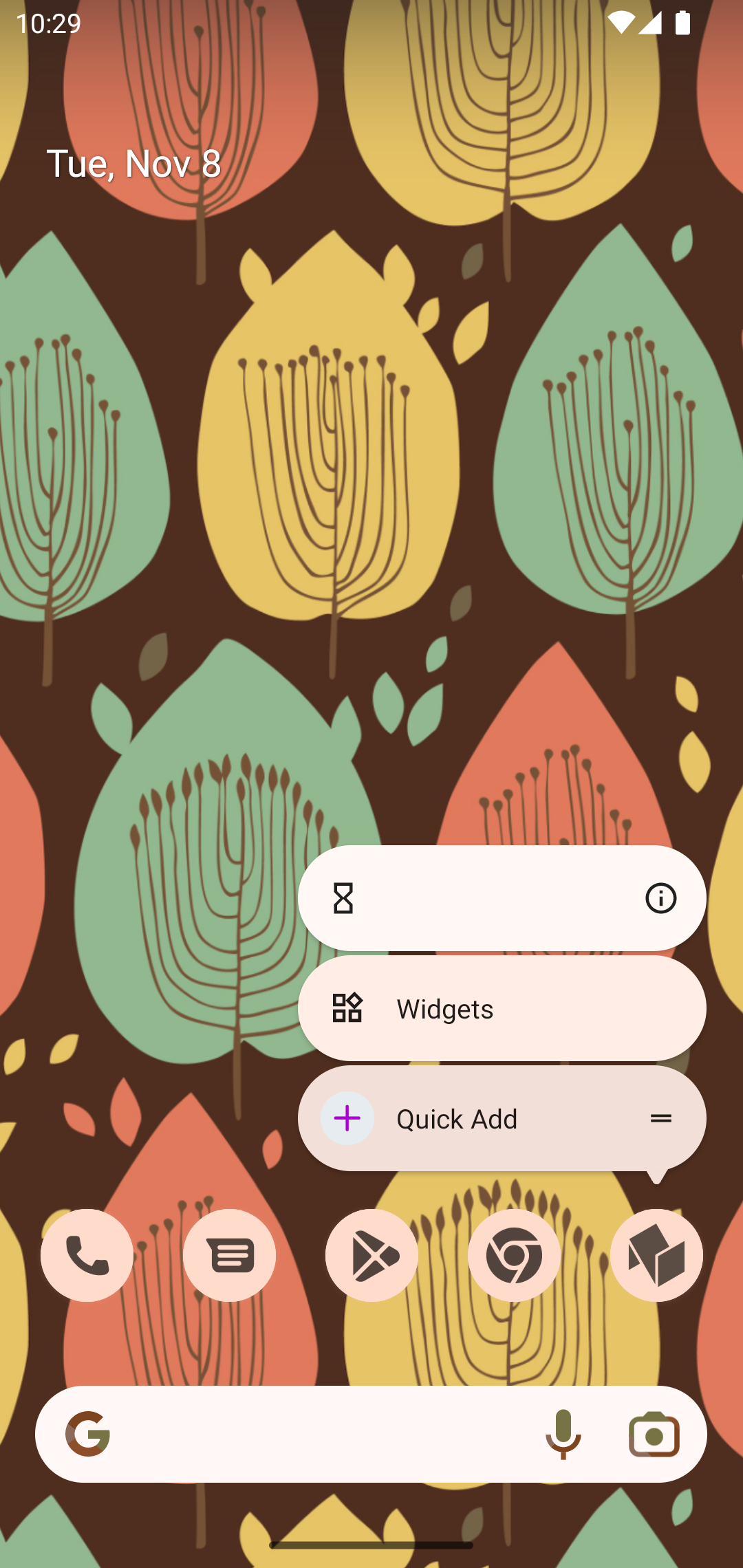Open the Play Store app

point(371,1255)
